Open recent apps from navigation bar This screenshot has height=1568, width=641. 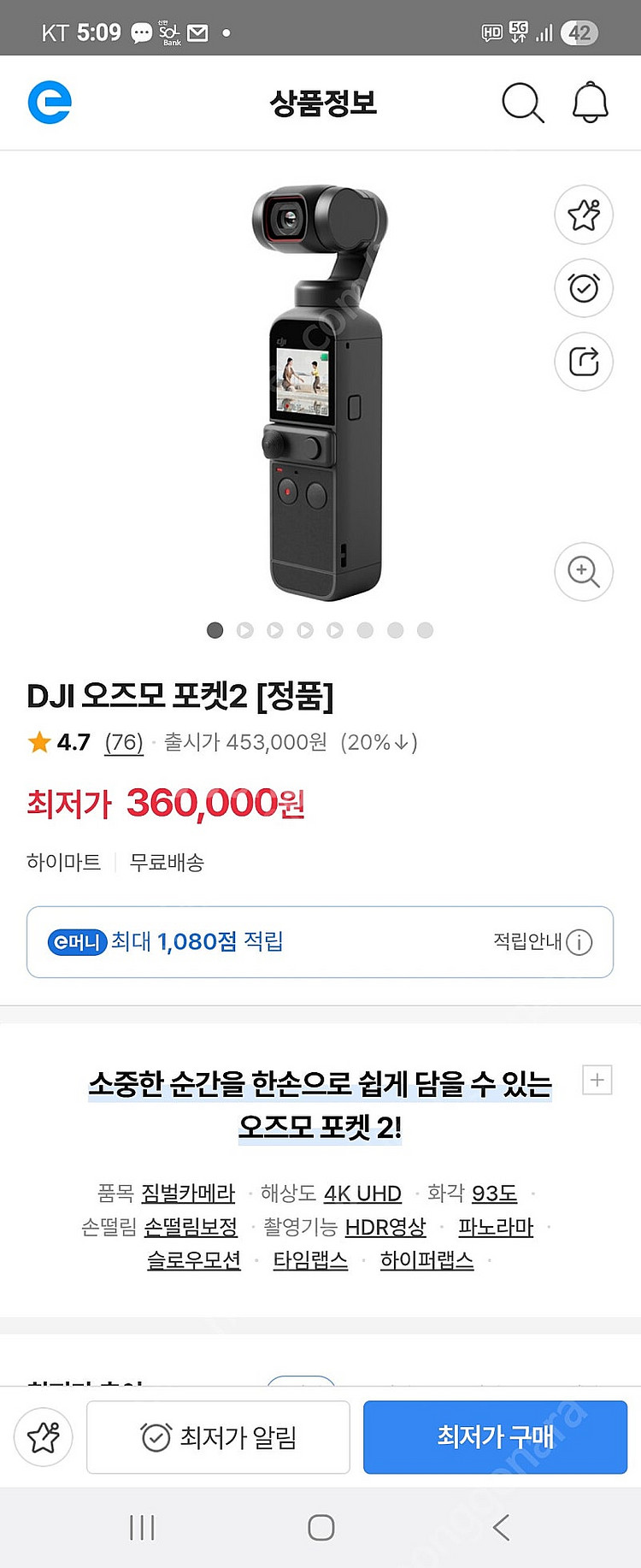[x=141, y=1527]
